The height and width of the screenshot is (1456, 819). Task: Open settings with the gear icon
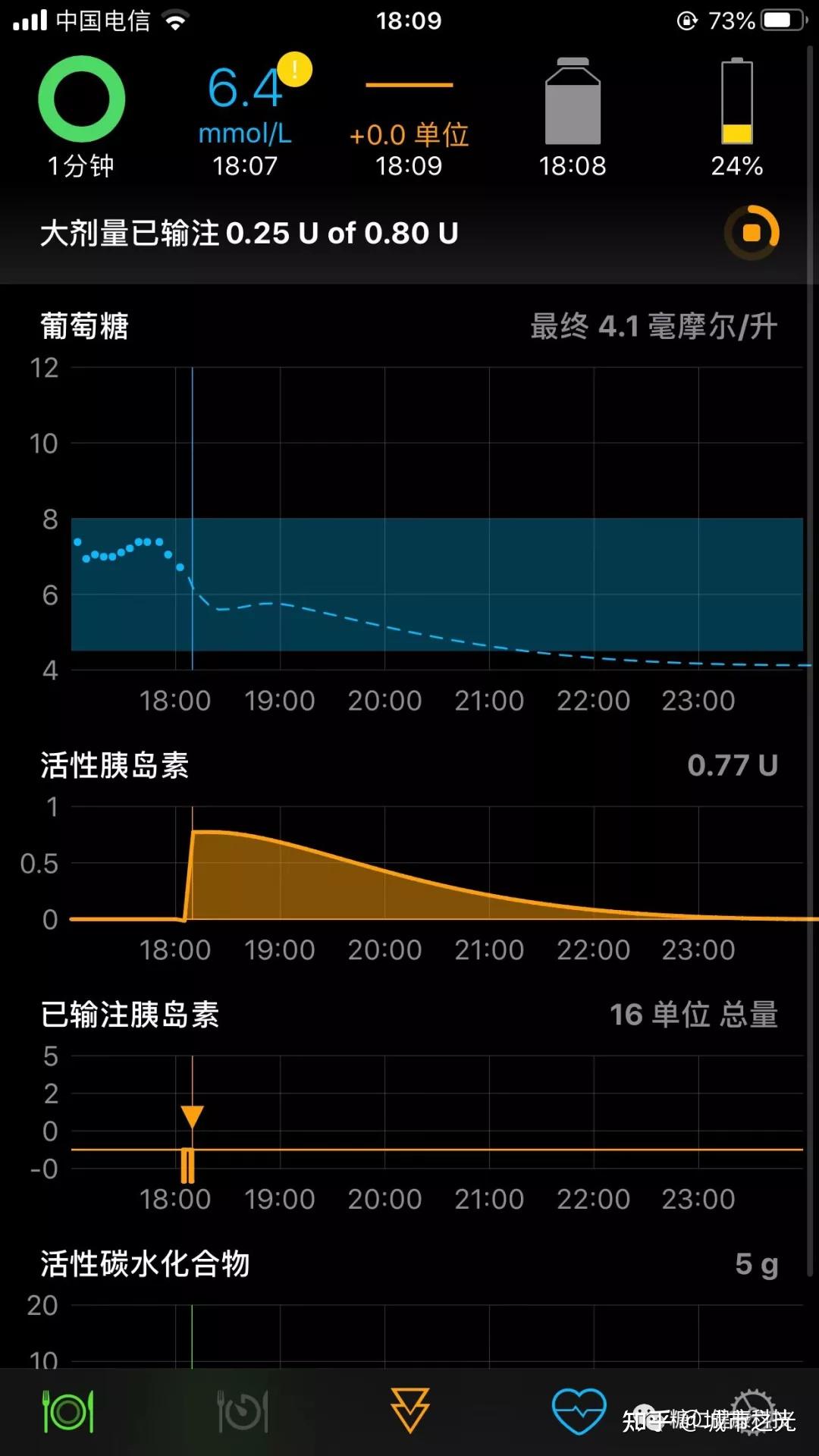pos(752,1411)
